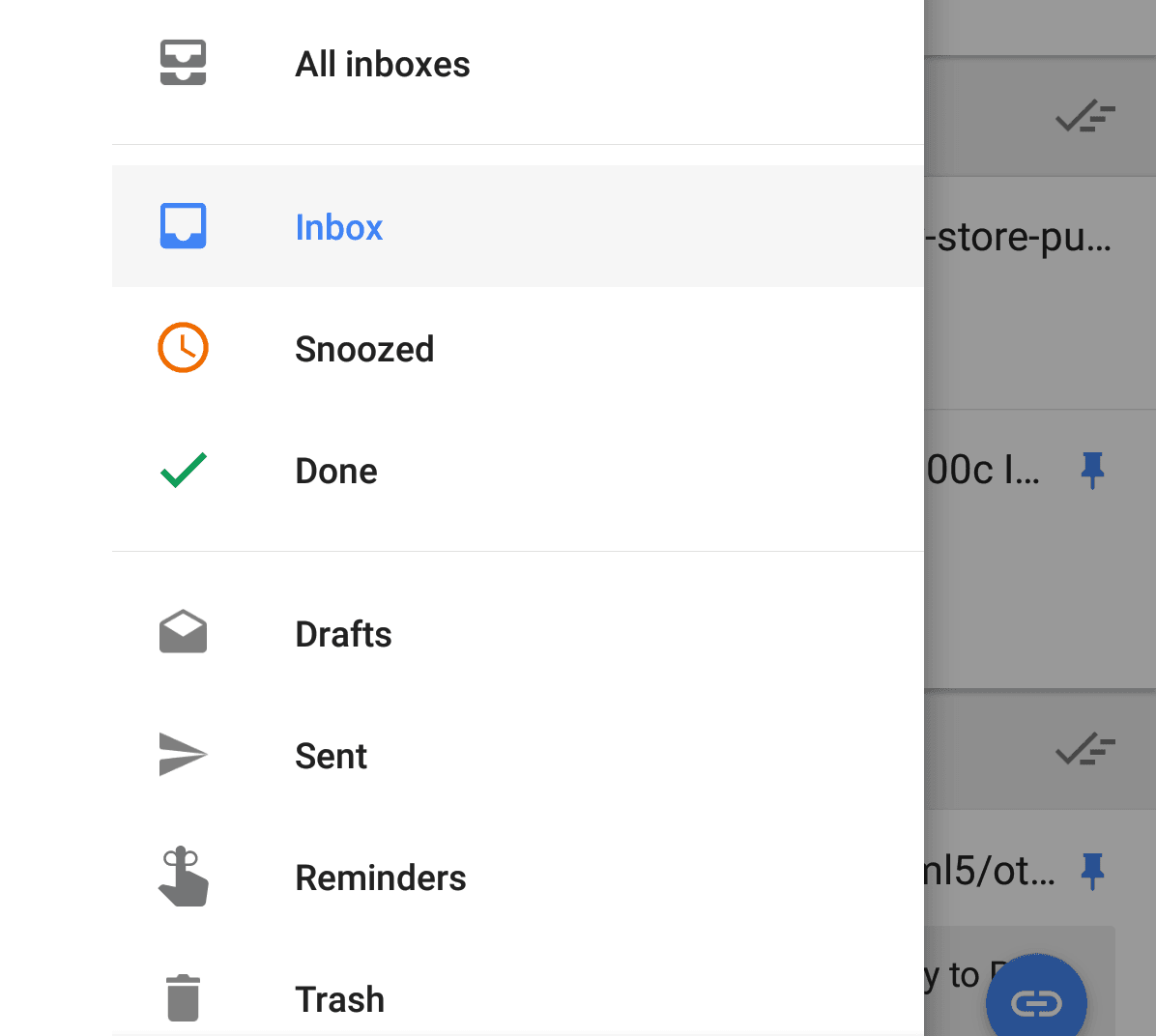Viewport: 1156px width, 1036px height.
Task: Open All inboxes
Action: click(x=383, y=65)
